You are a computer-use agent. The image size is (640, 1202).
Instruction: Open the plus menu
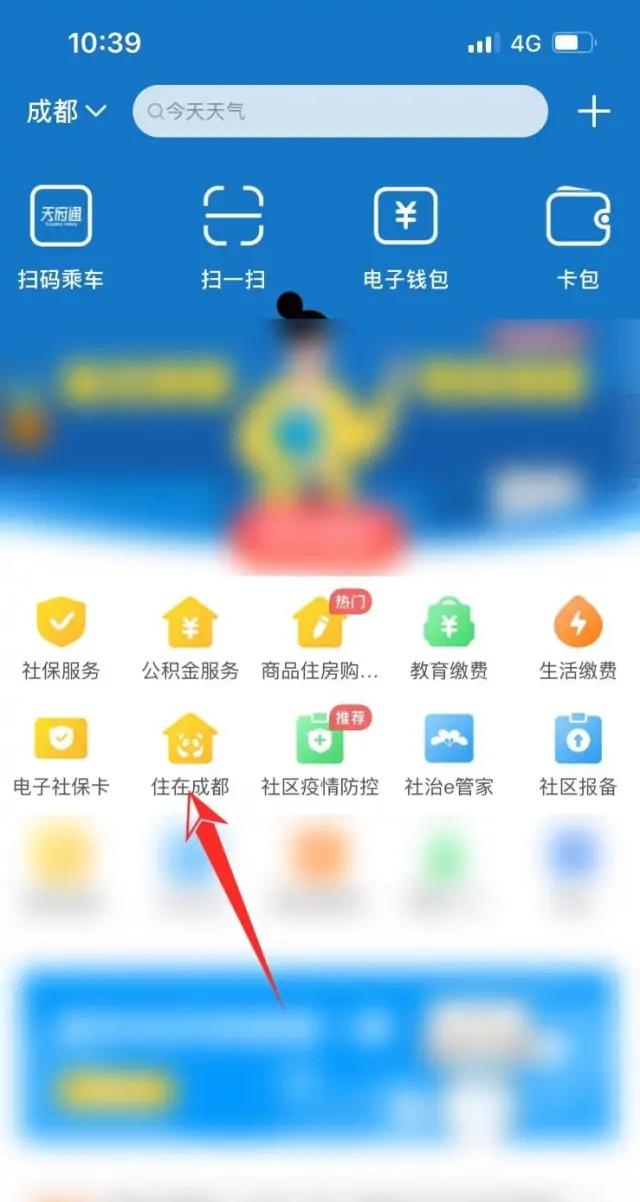point(594,111)
